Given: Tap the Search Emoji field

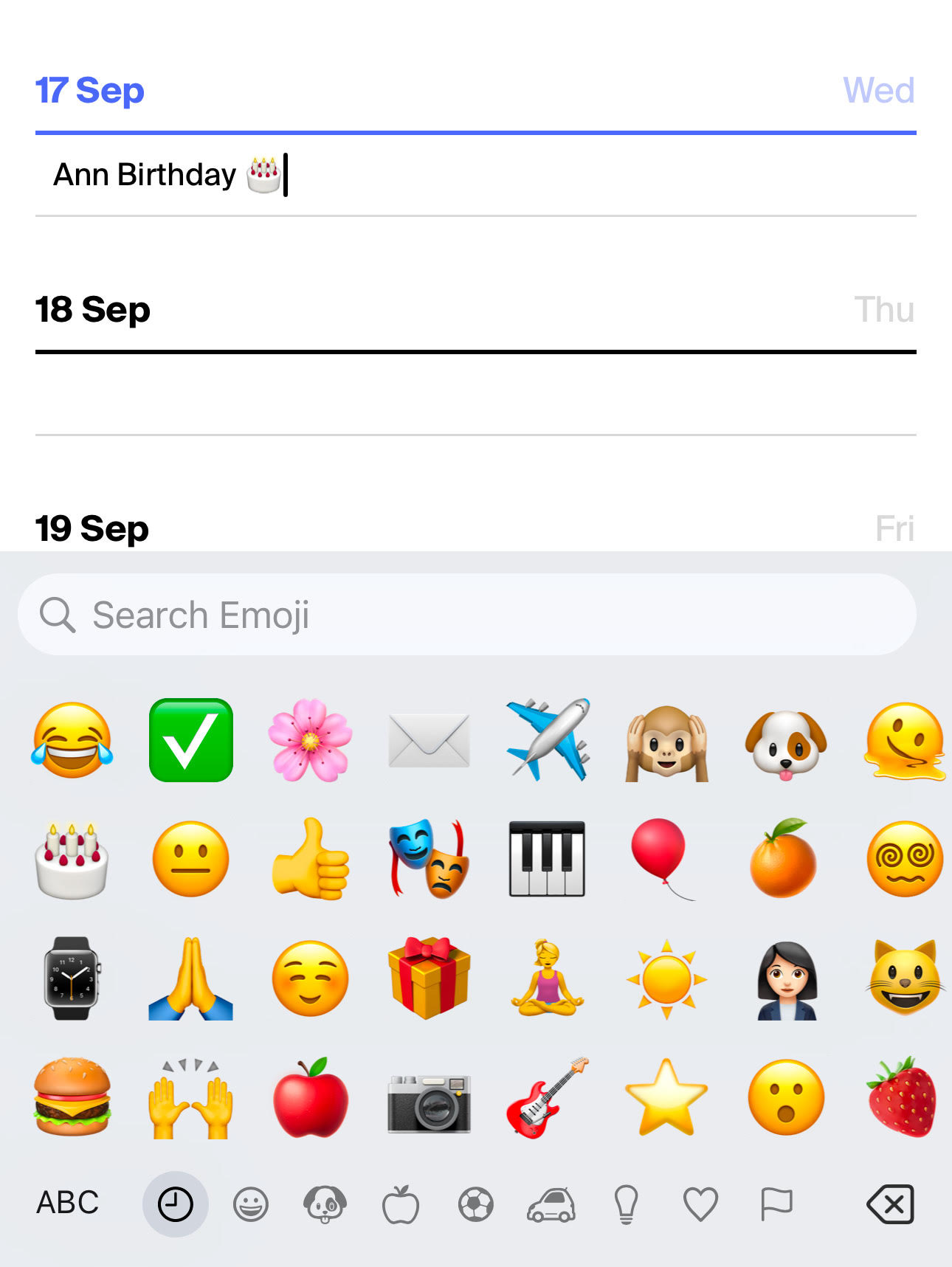Looking at the screenshot, I should [466, 615].
